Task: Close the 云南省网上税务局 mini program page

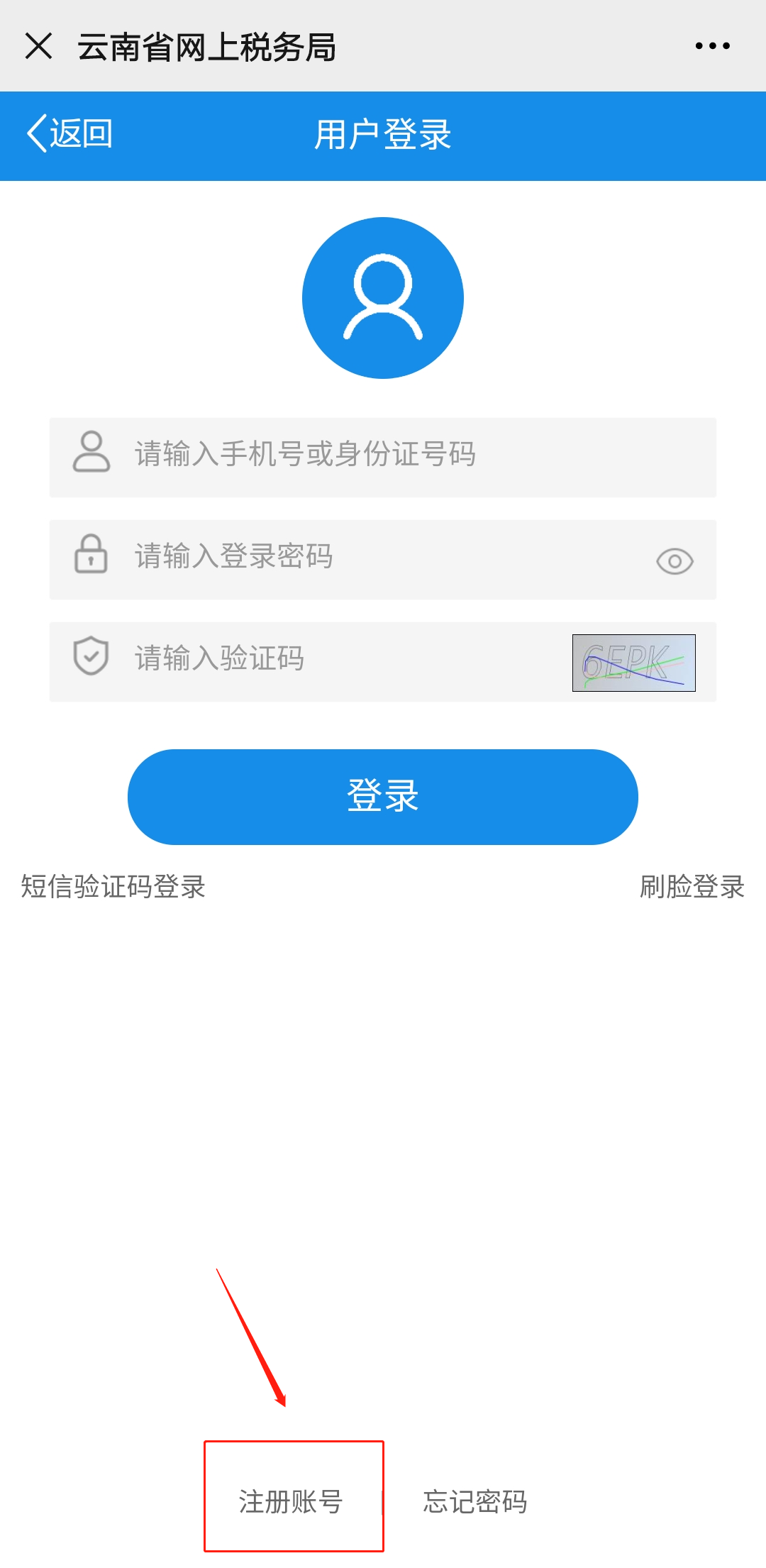Action: pos(38,46)
